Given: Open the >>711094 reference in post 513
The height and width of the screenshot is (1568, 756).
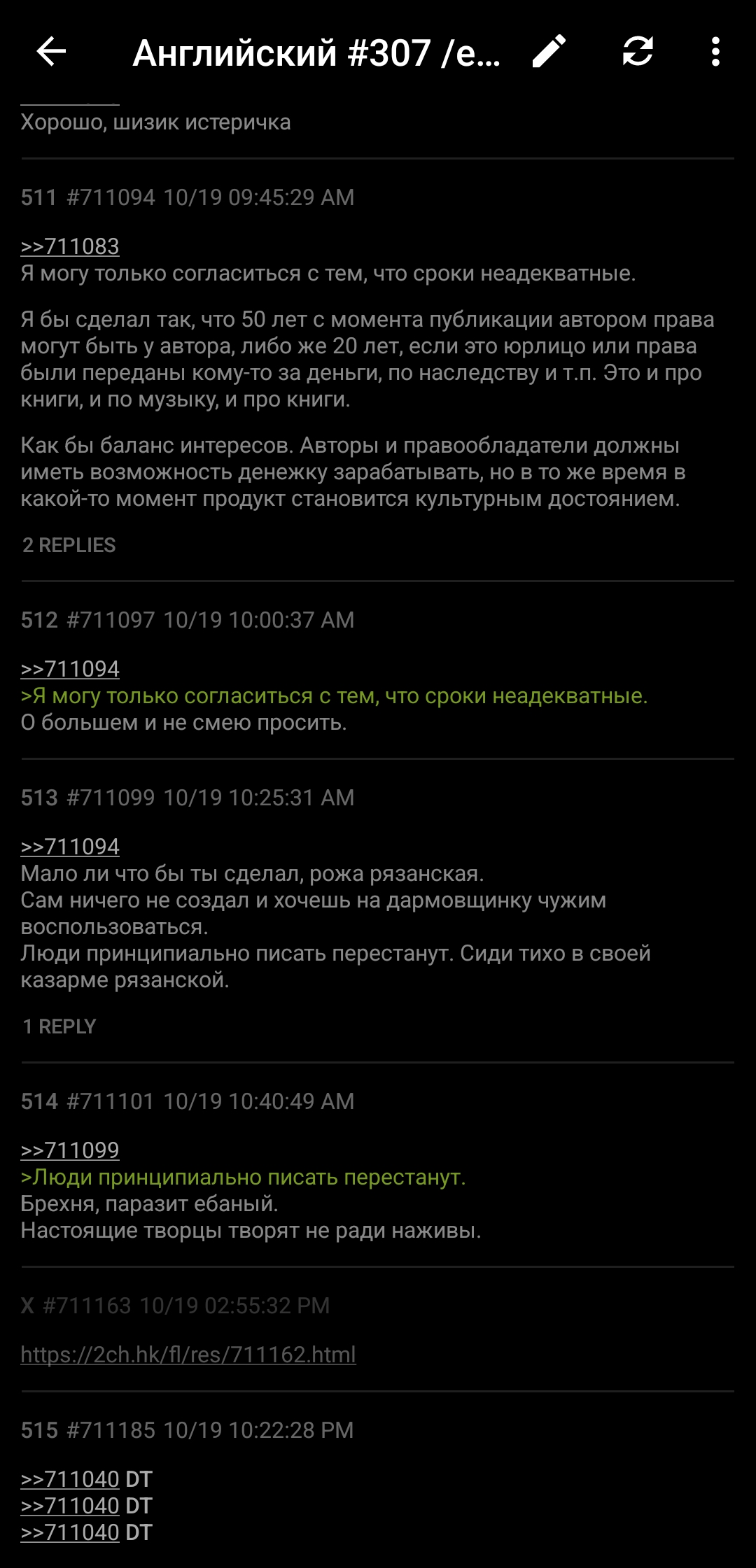Looking at the screenshot, I should point(70,847).
